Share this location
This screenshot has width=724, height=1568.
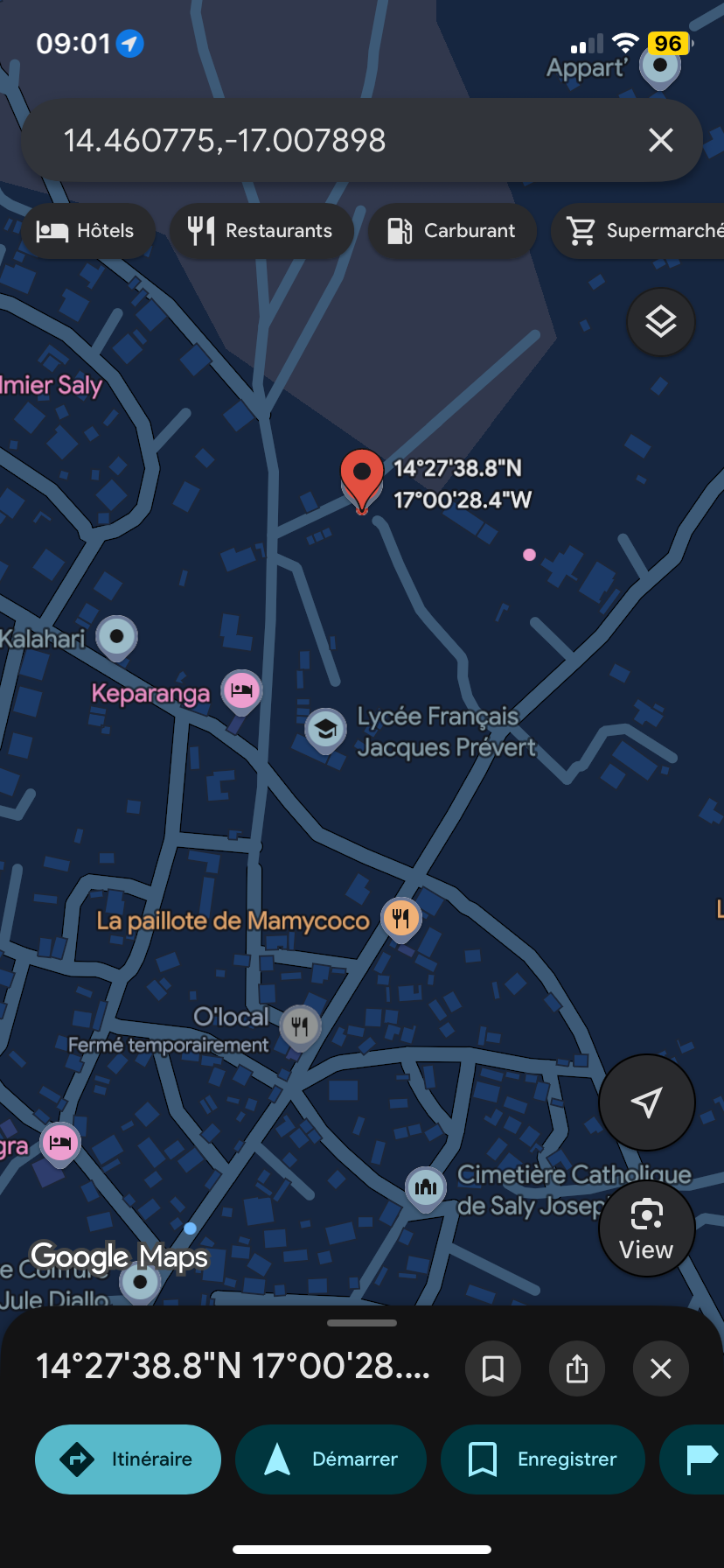(x=577, y=1368)
